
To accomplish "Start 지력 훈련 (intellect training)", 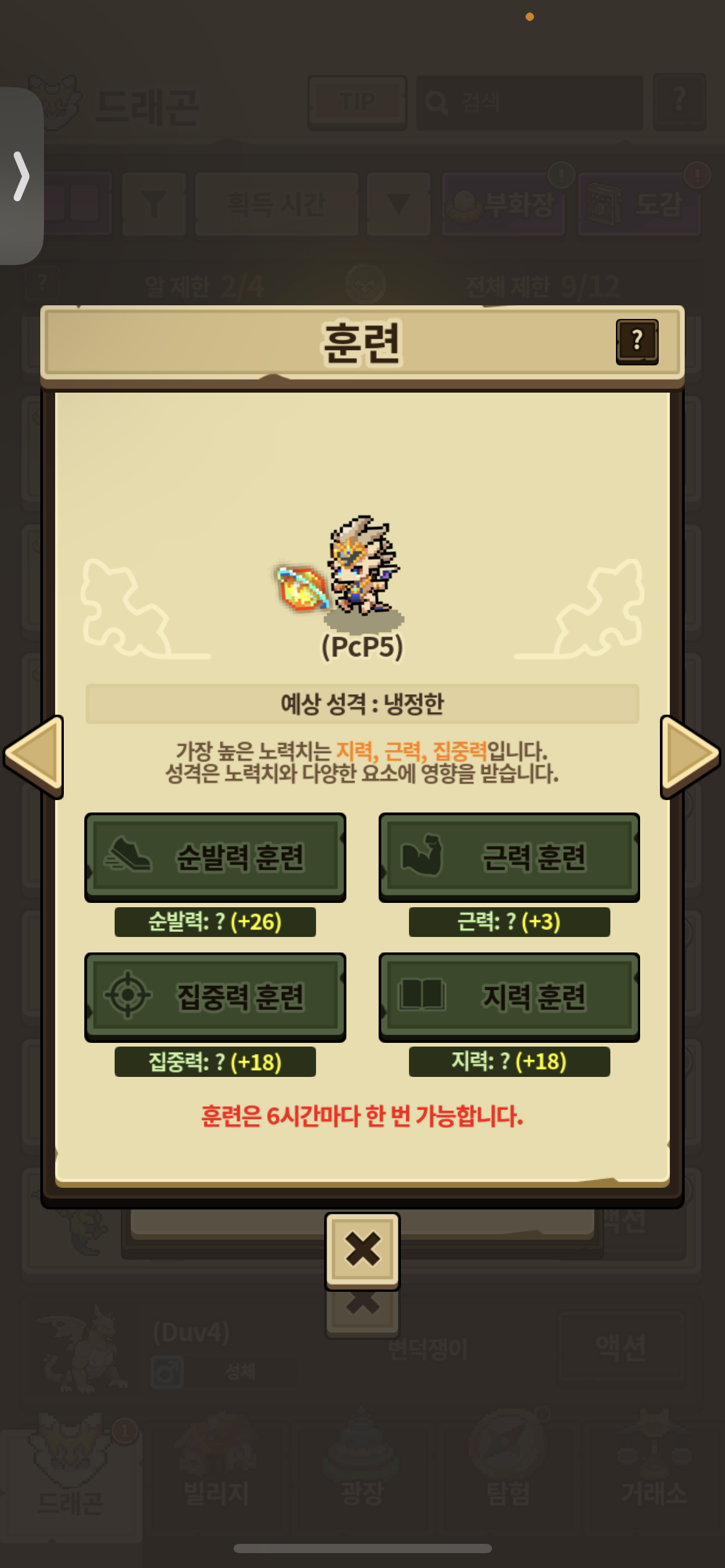I will click(509, 997).
